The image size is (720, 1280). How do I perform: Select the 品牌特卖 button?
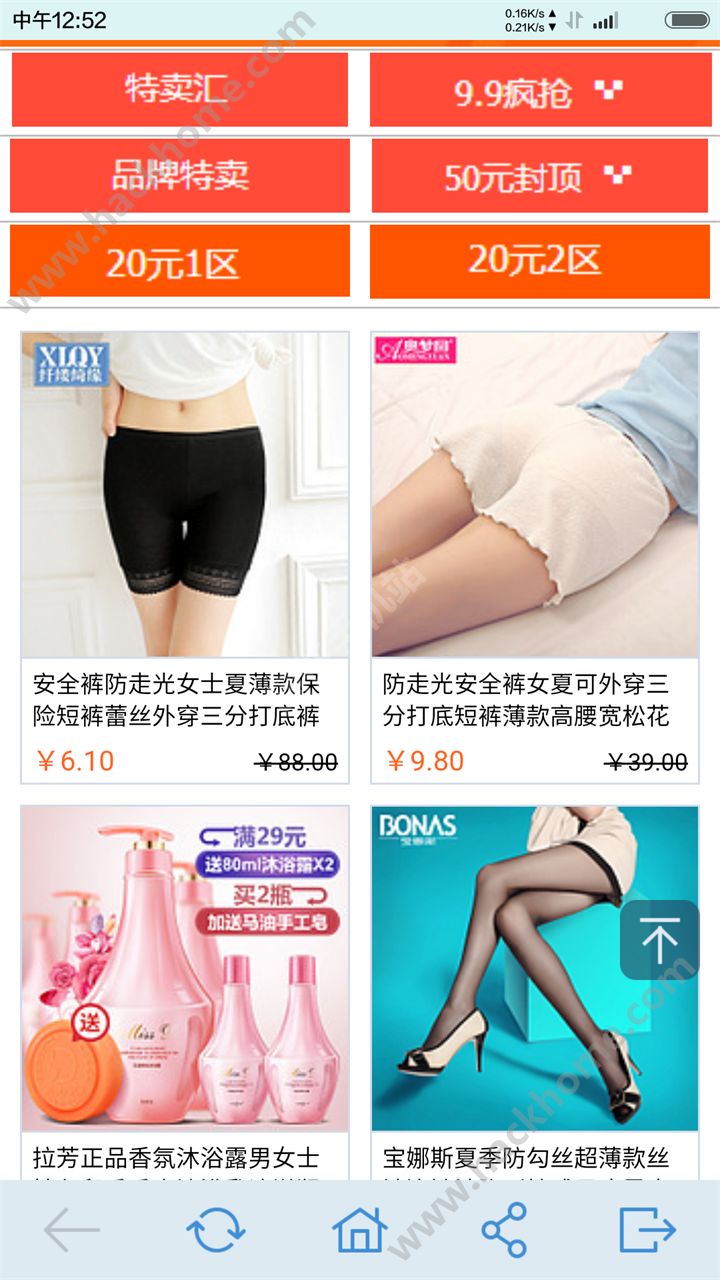click(x=180, y=176)
